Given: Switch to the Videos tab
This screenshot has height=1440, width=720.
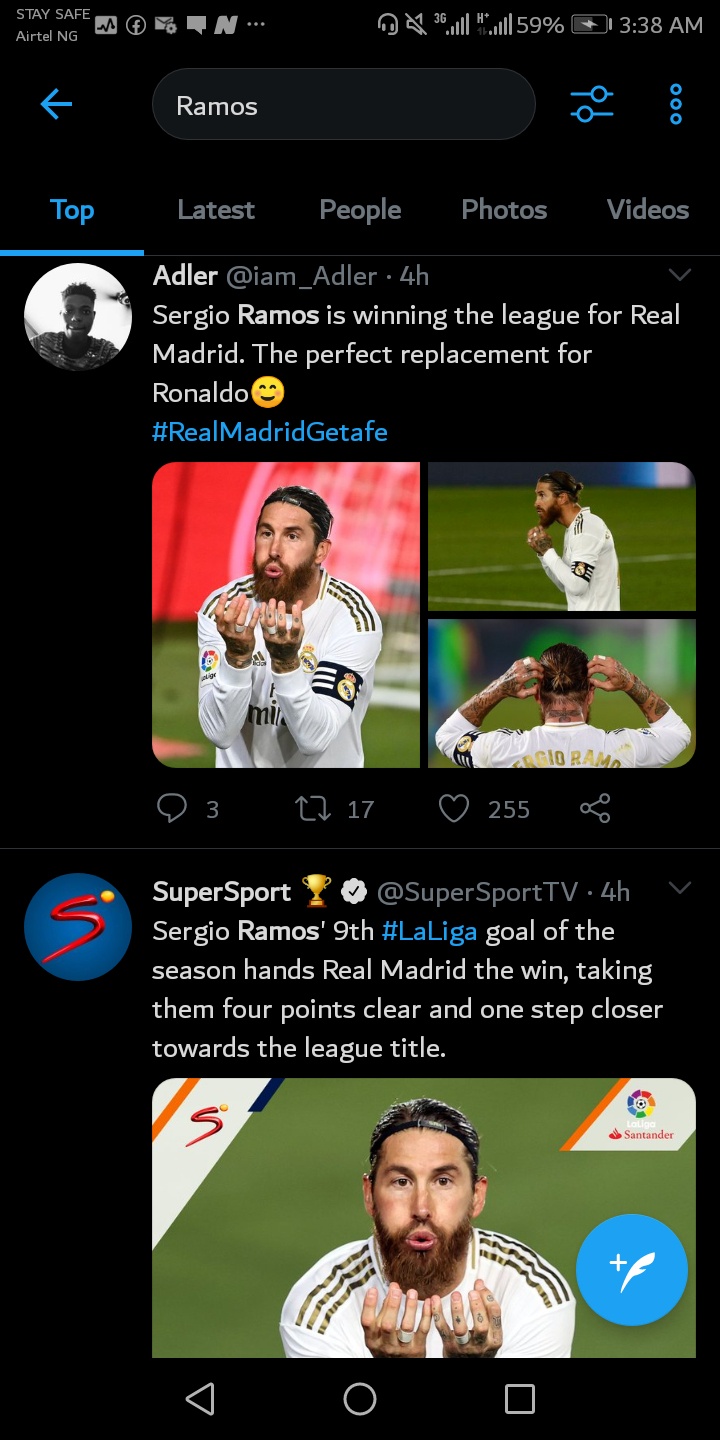Looking at the screenshot, I should click(647, 210).
